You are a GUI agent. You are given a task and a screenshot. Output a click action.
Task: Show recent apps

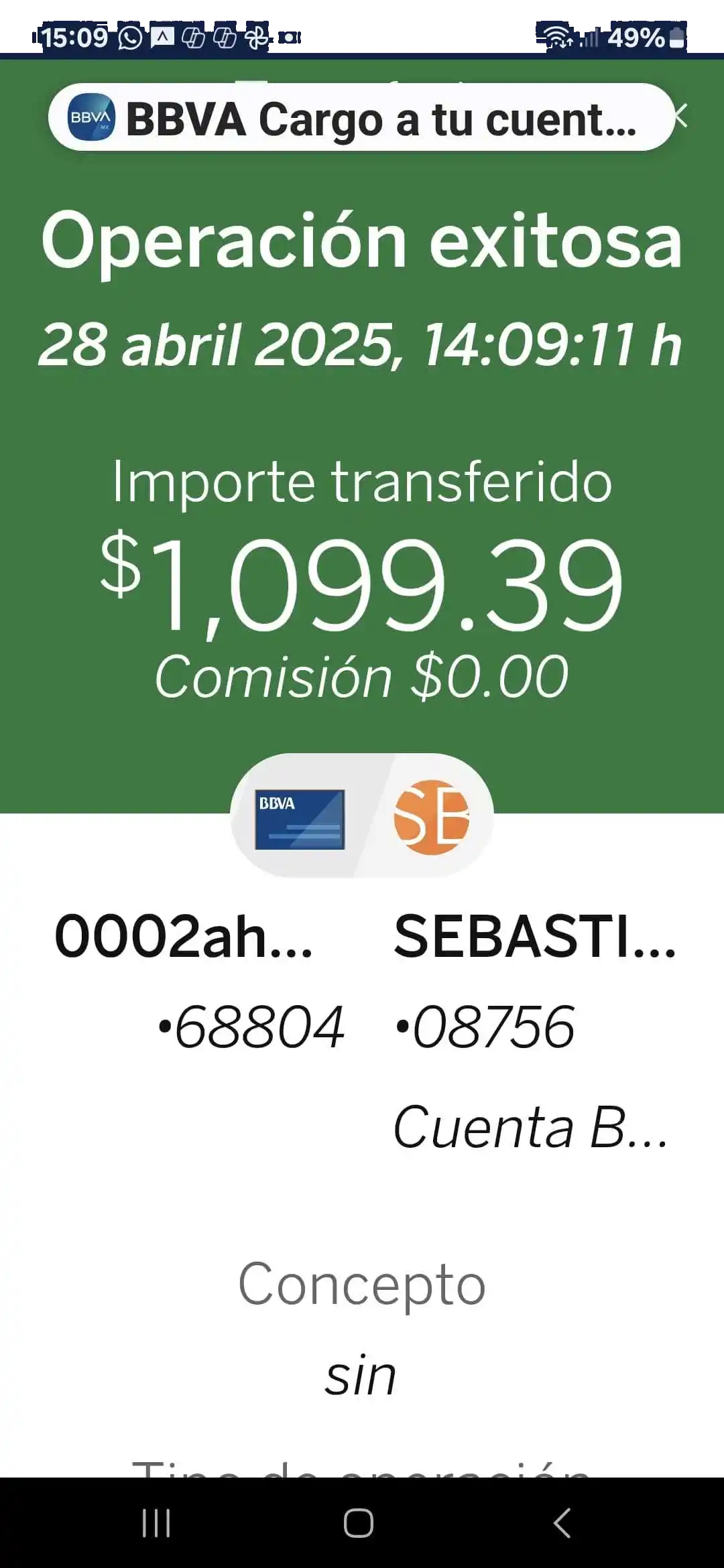coord(156,1523)
